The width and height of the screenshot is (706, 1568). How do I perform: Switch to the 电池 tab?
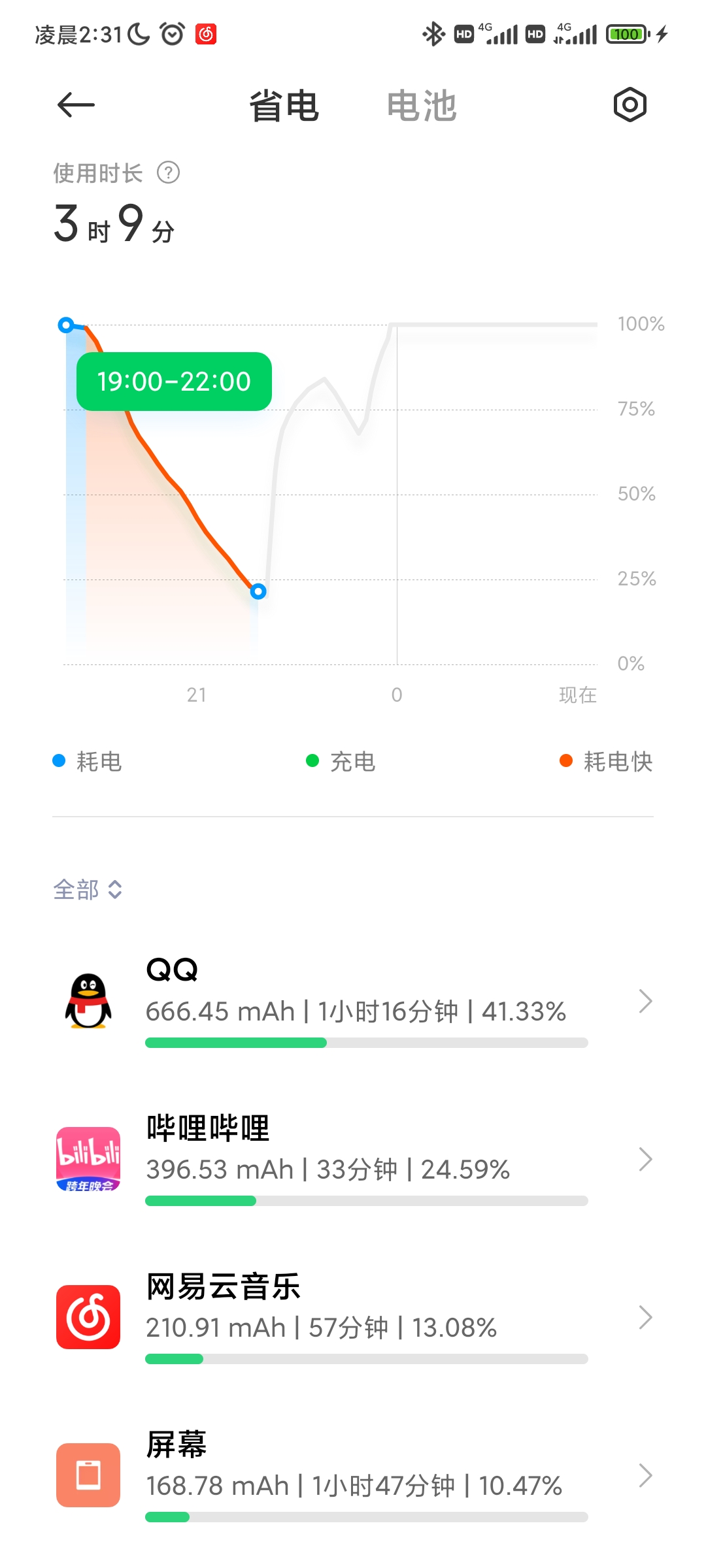tap(421, 106)
